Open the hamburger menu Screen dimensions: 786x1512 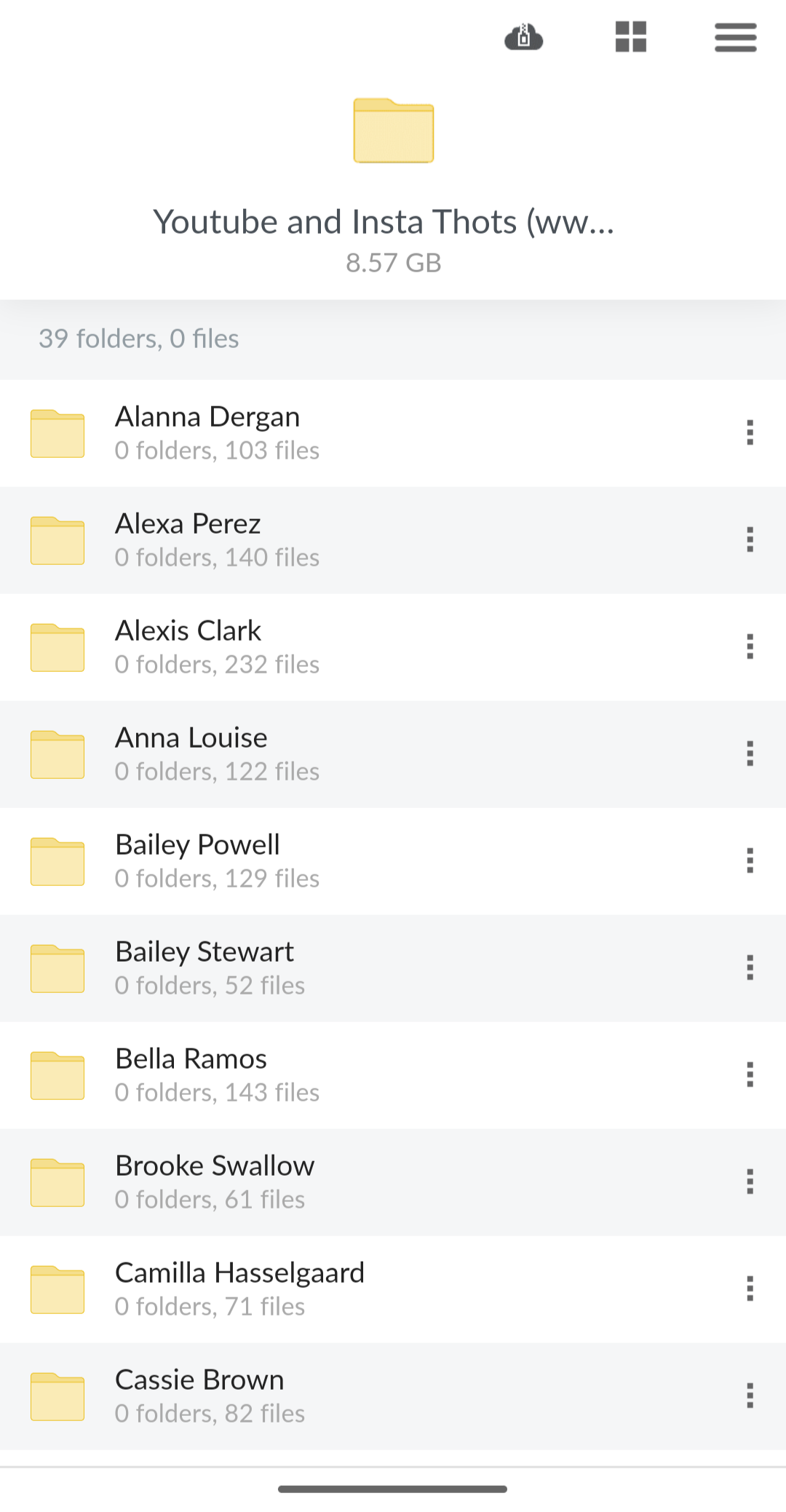click(x=735, y=37)
